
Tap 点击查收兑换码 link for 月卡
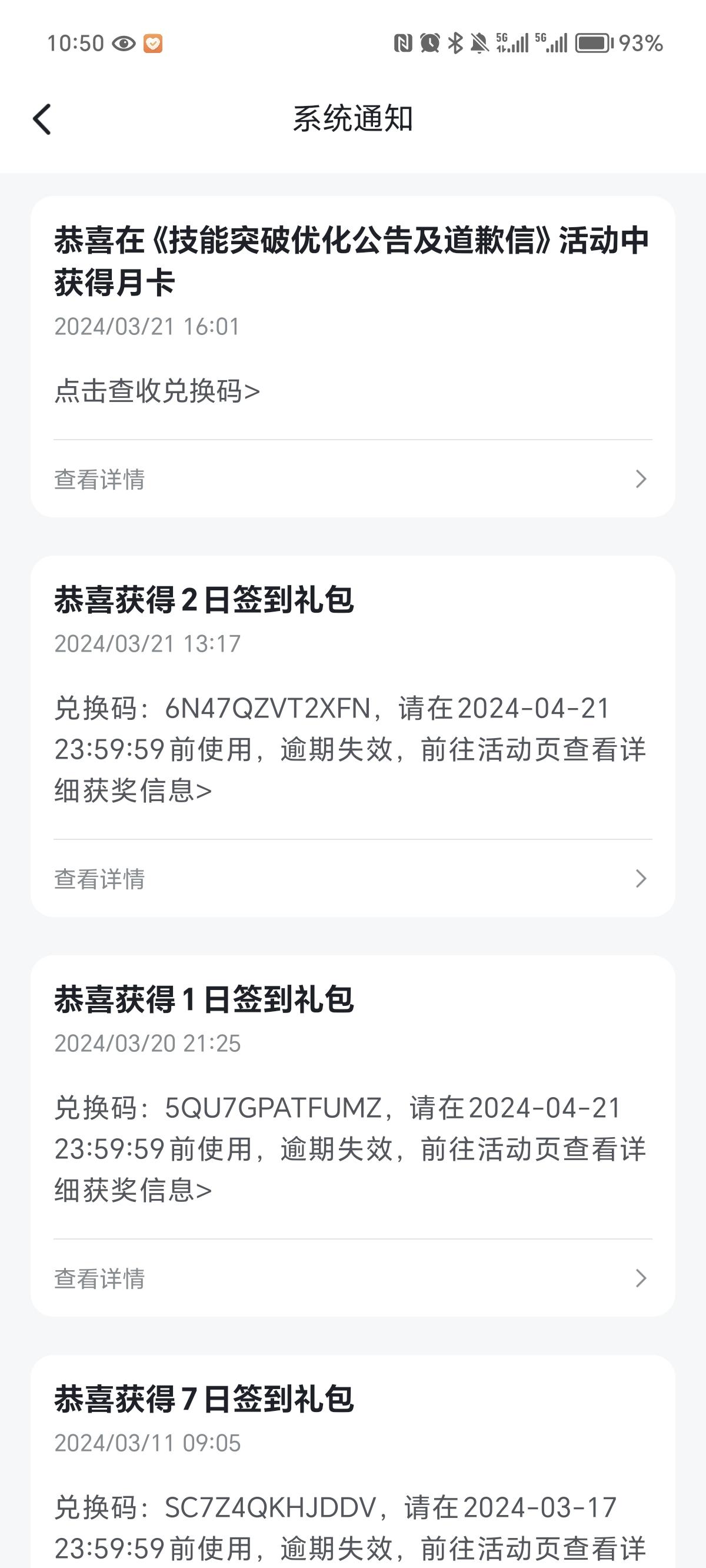pos(157,391)
